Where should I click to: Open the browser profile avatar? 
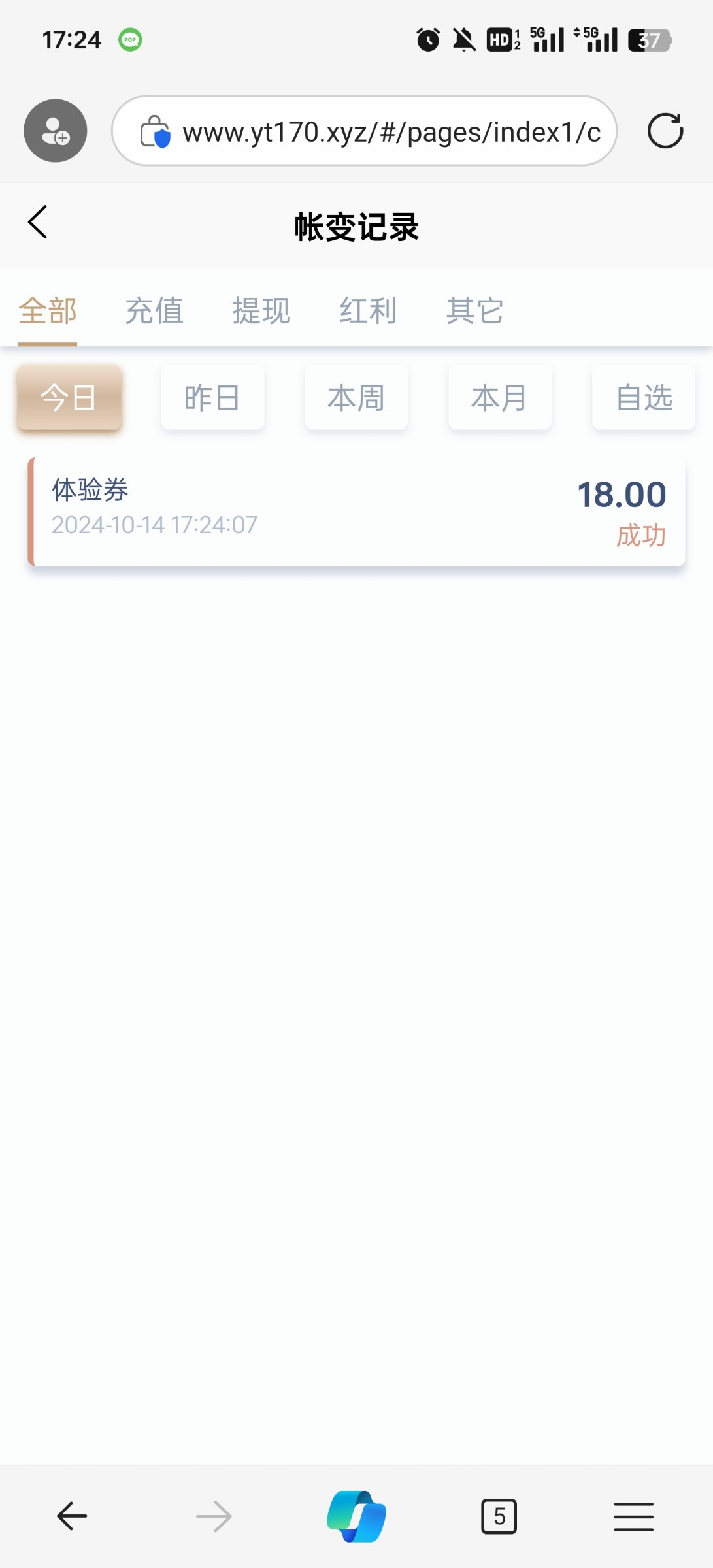[56, 131]
